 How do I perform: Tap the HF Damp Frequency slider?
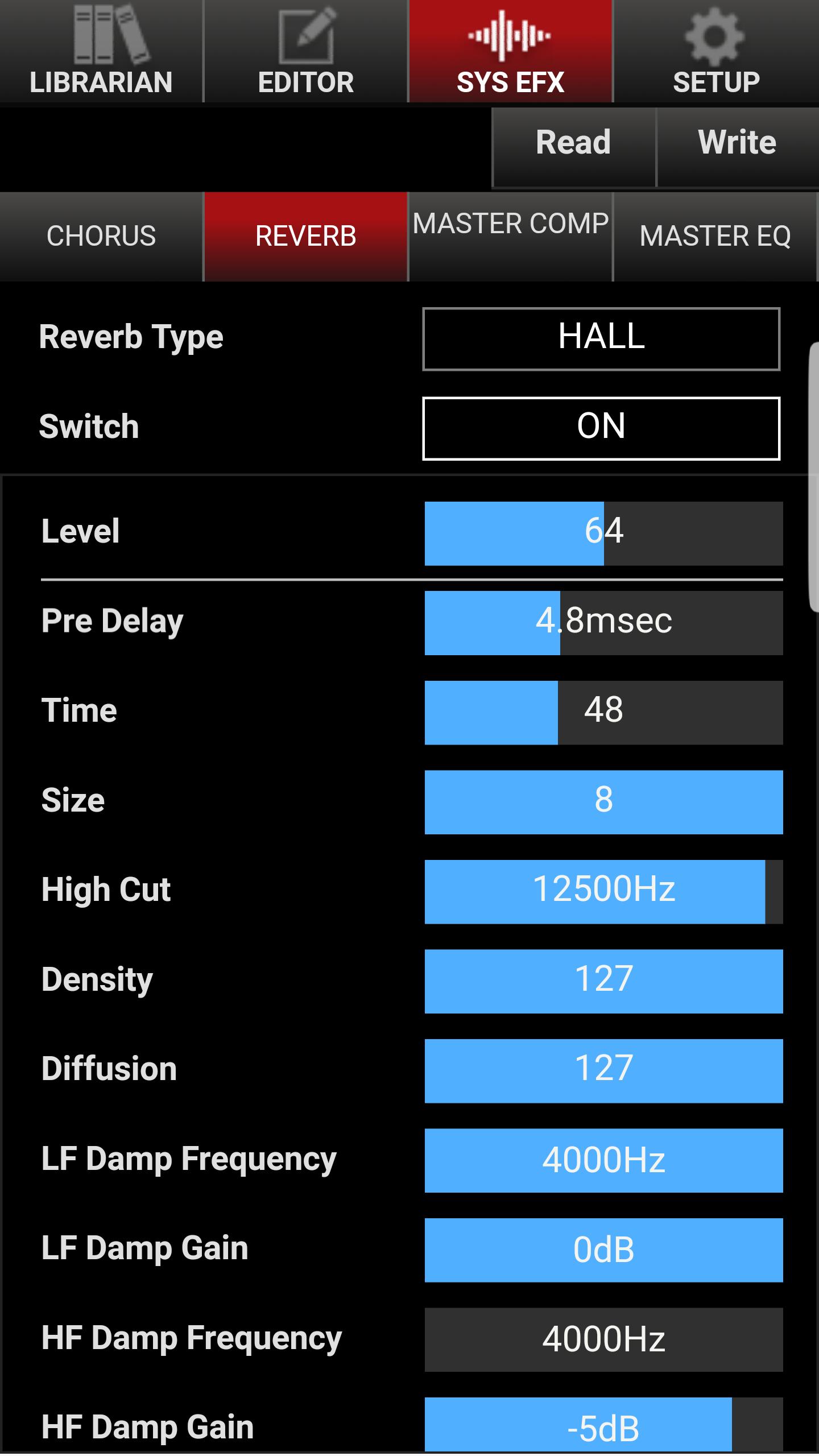(x=603, y=1339)
